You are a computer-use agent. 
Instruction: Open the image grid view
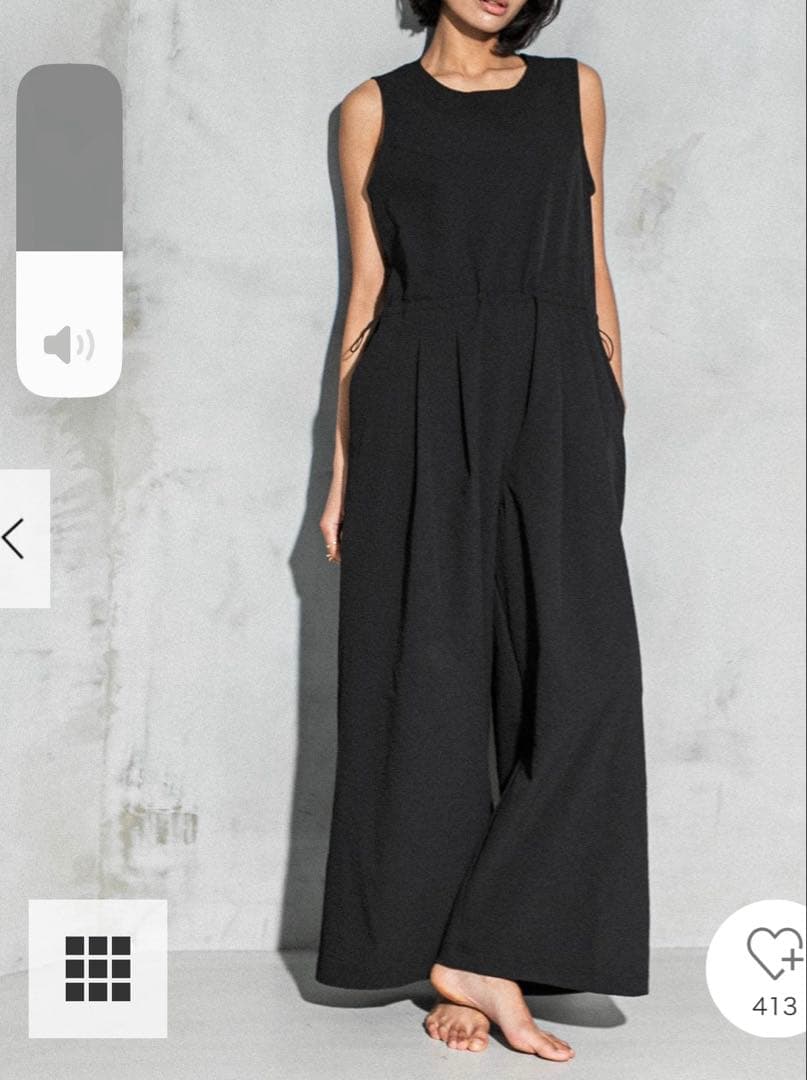(x=97, y=968)
